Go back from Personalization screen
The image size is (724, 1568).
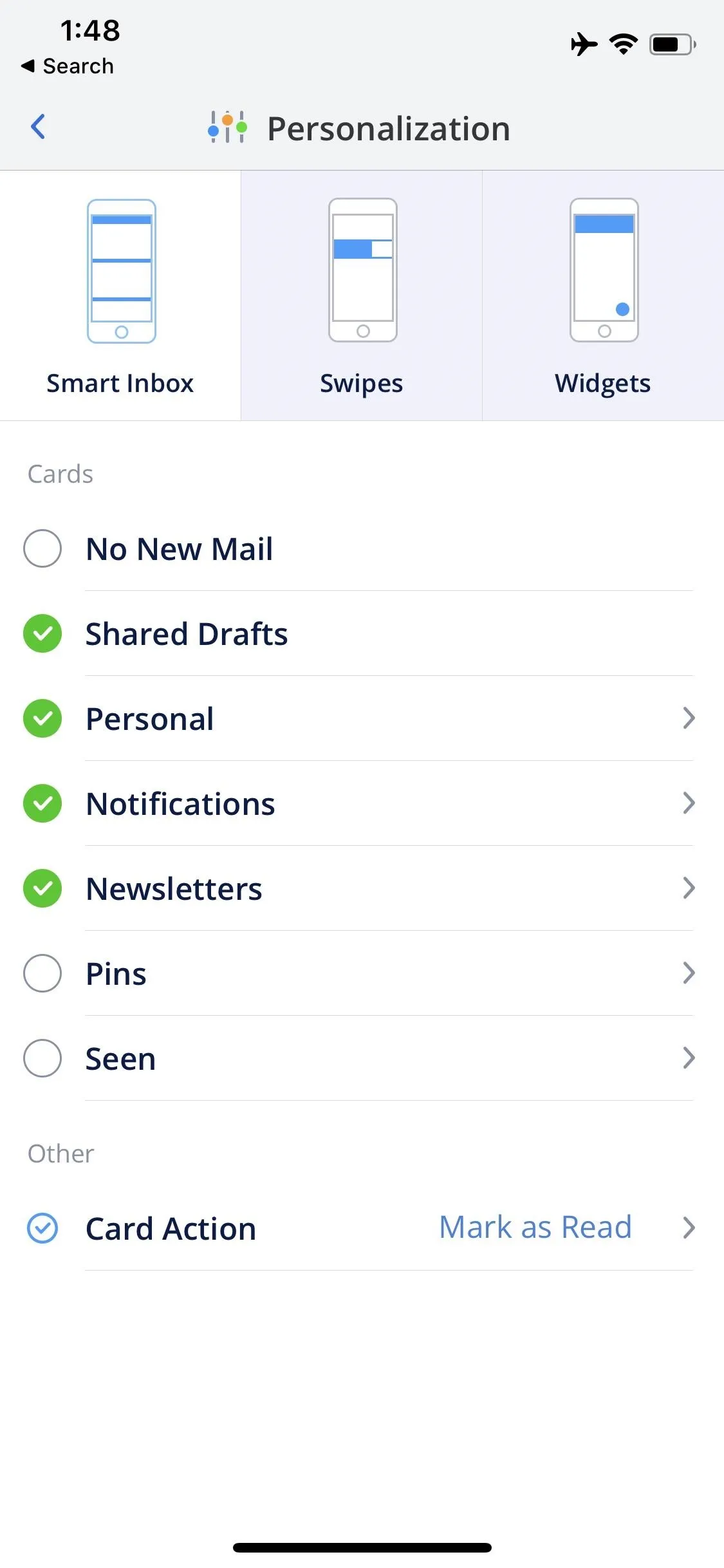[38, 127]
